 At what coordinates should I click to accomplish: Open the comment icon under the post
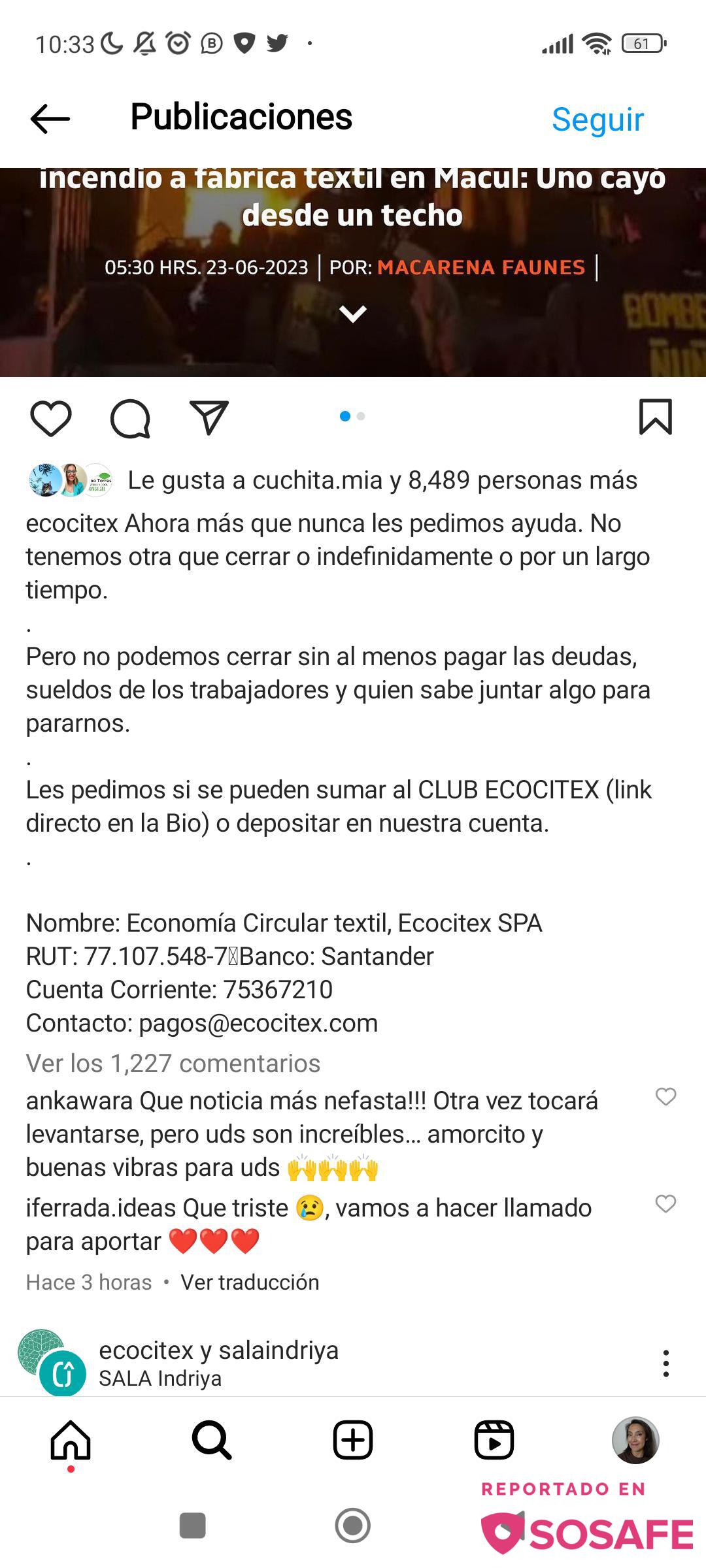pos(130,417)
